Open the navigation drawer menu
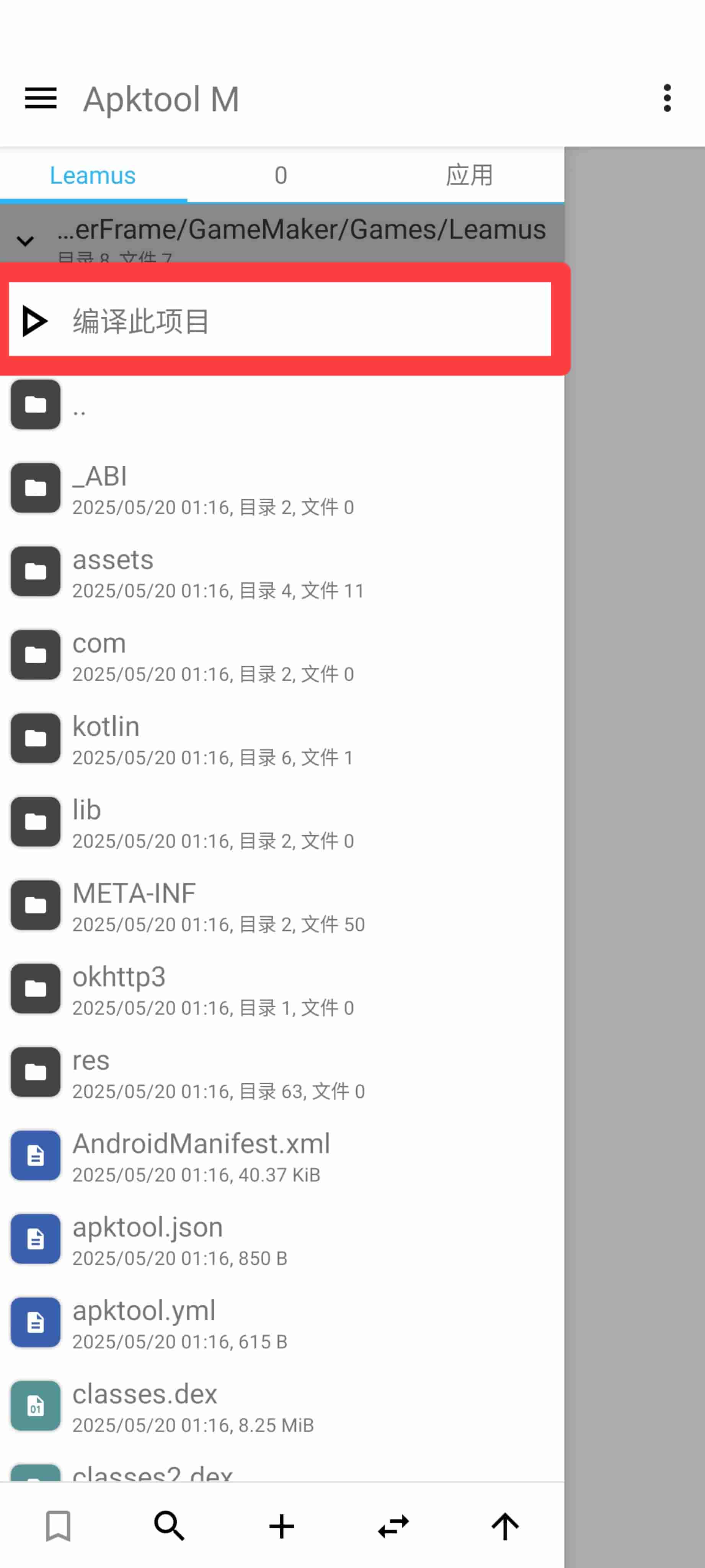This screenshot has width=705, height=1568. [x=40, y=98]
